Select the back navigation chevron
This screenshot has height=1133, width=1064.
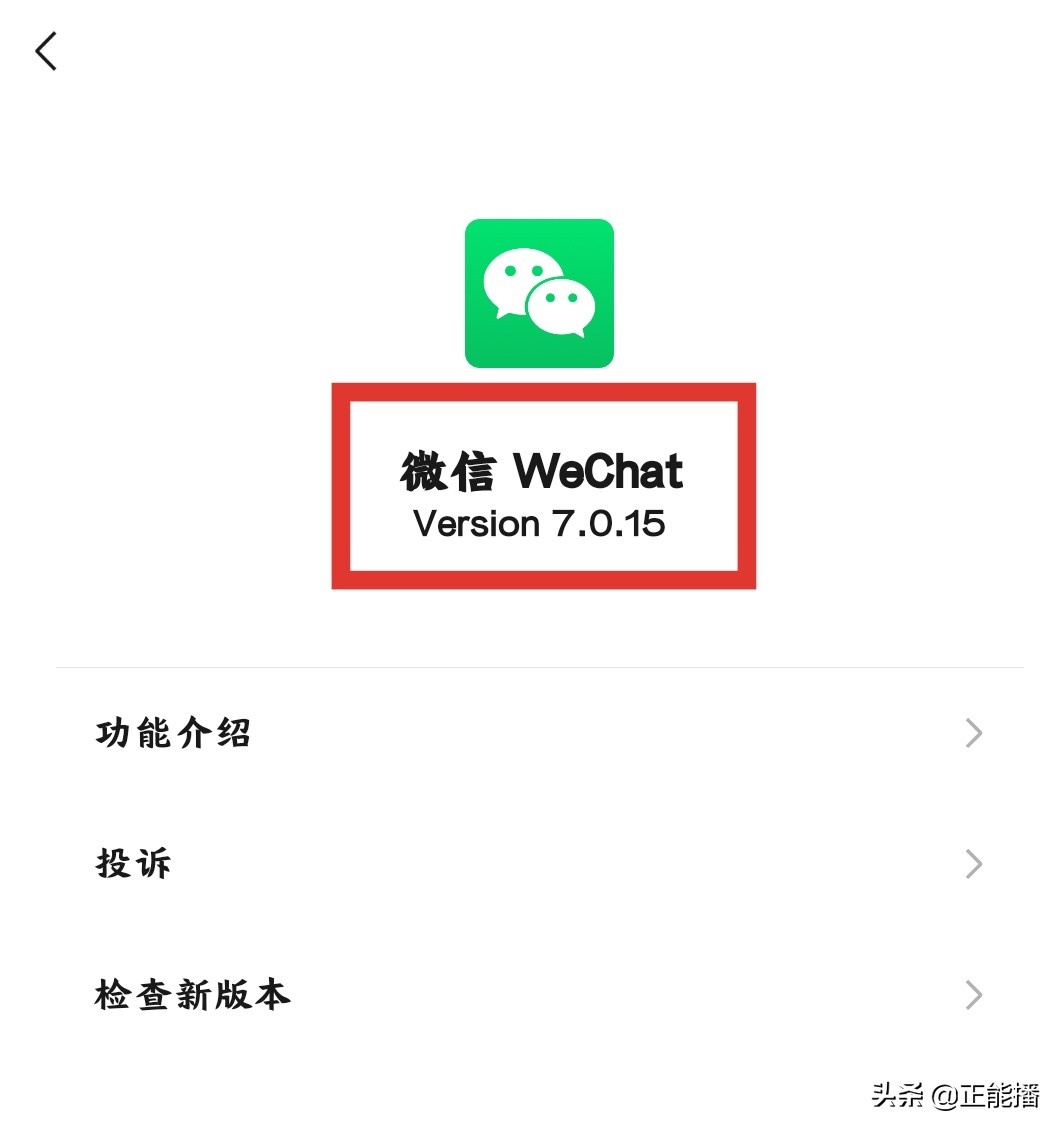pyautogui.click(x=45, y=50)
